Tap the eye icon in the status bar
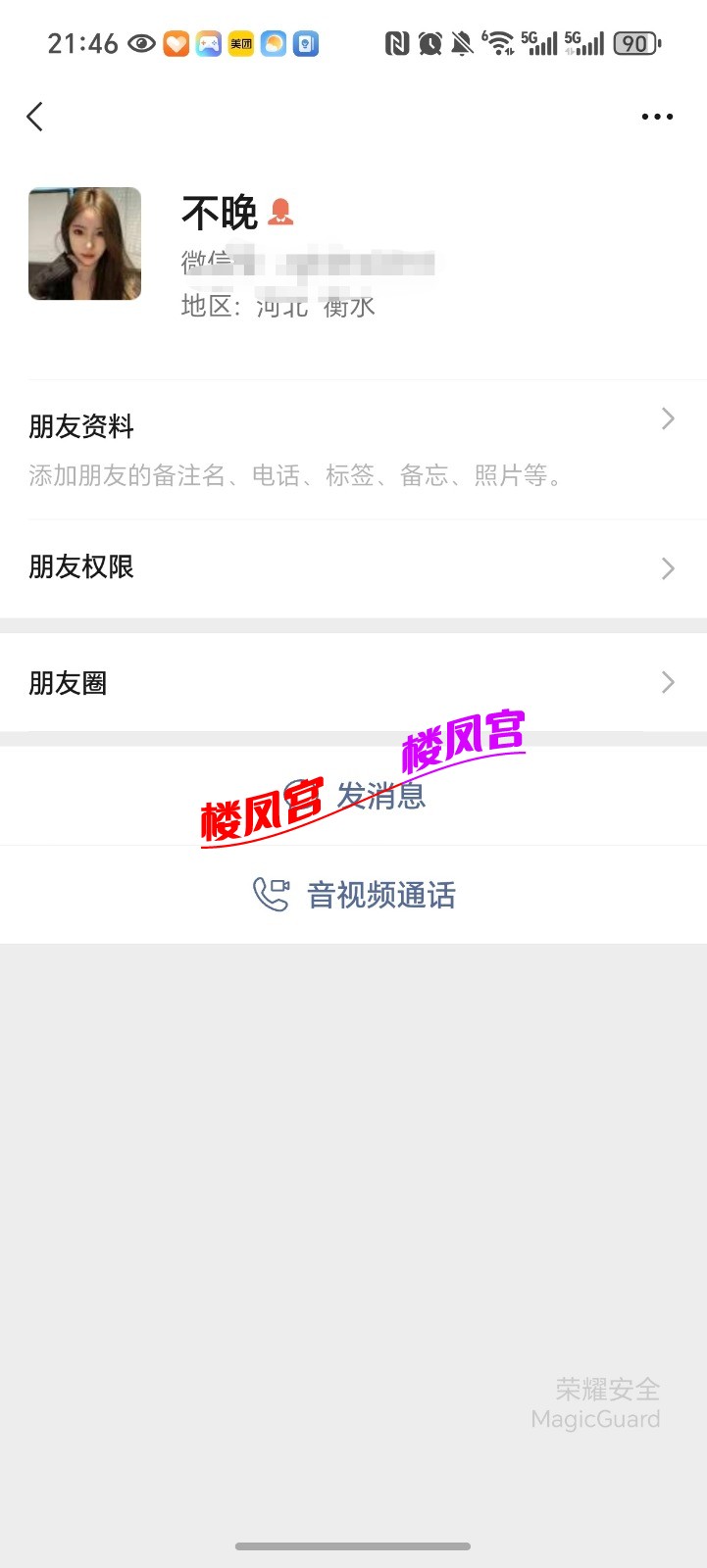Image resolution: width=707 pixels, height=1568 pixels. click(140, 43)
